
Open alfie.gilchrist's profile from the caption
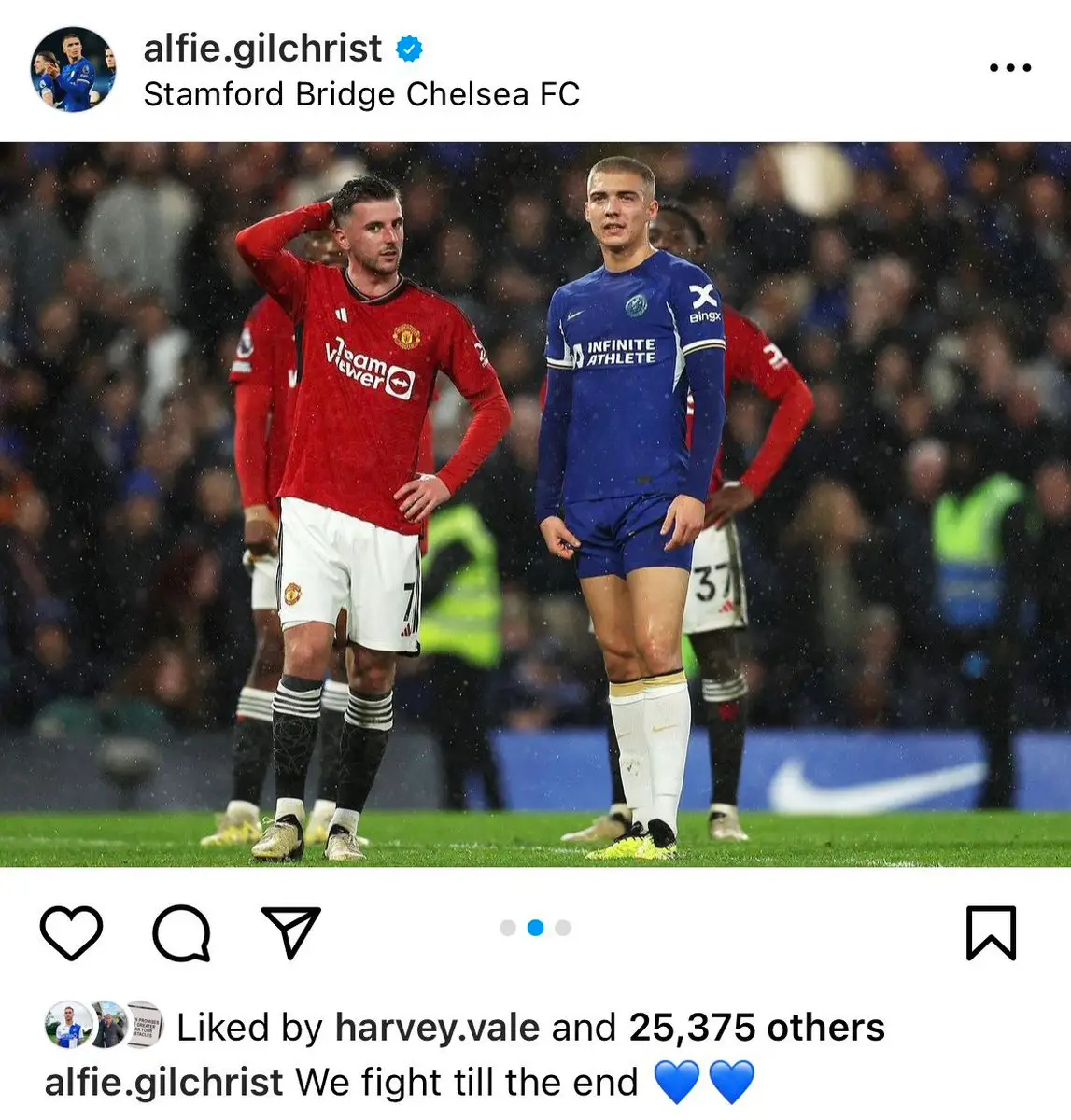pyautogui.click(x=164, y=1083)
